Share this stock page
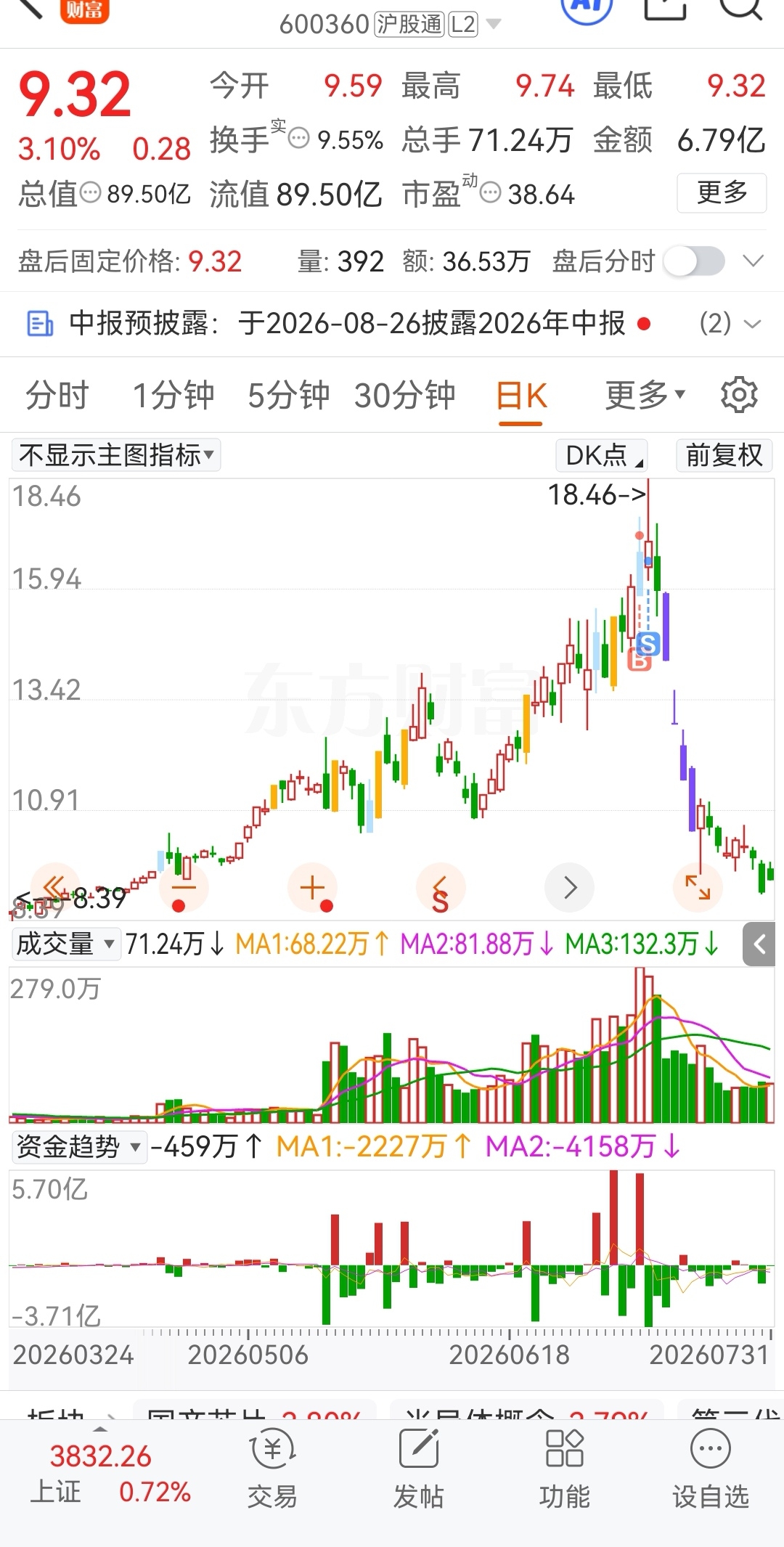This screenshot has height=1547, width=784. 665,7
